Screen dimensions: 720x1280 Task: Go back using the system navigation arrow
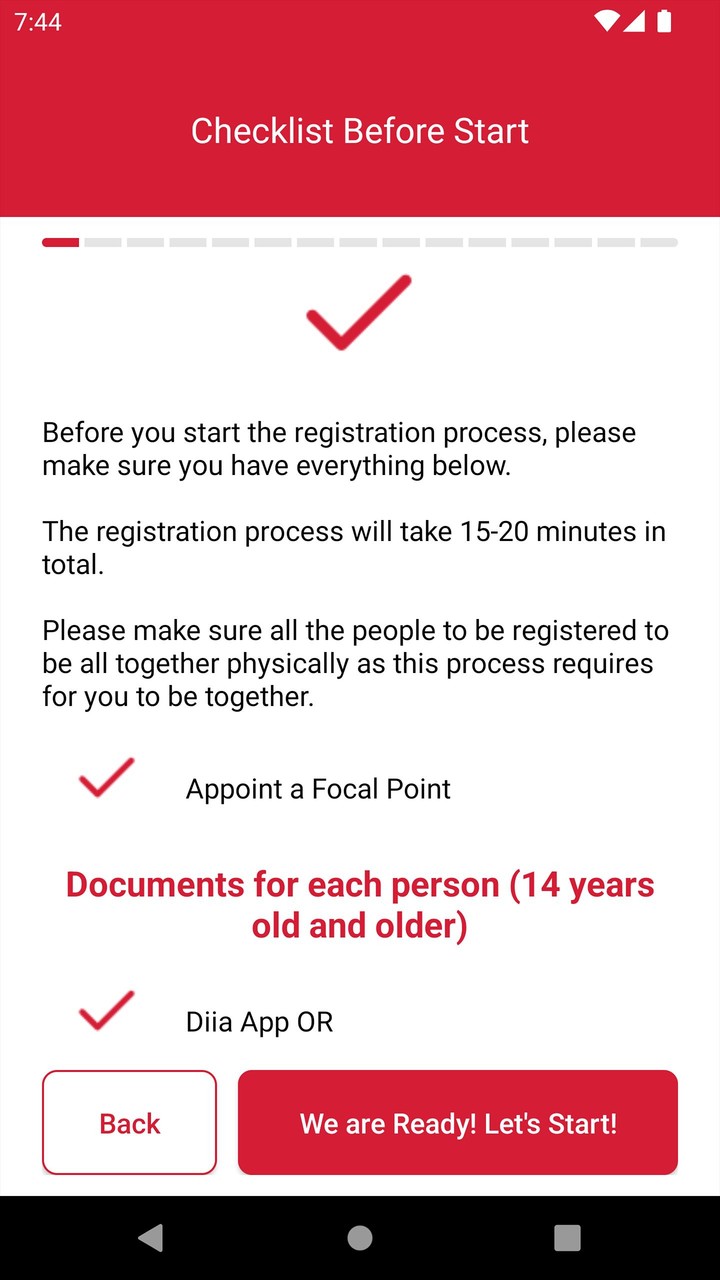[x=151, y=1238]
